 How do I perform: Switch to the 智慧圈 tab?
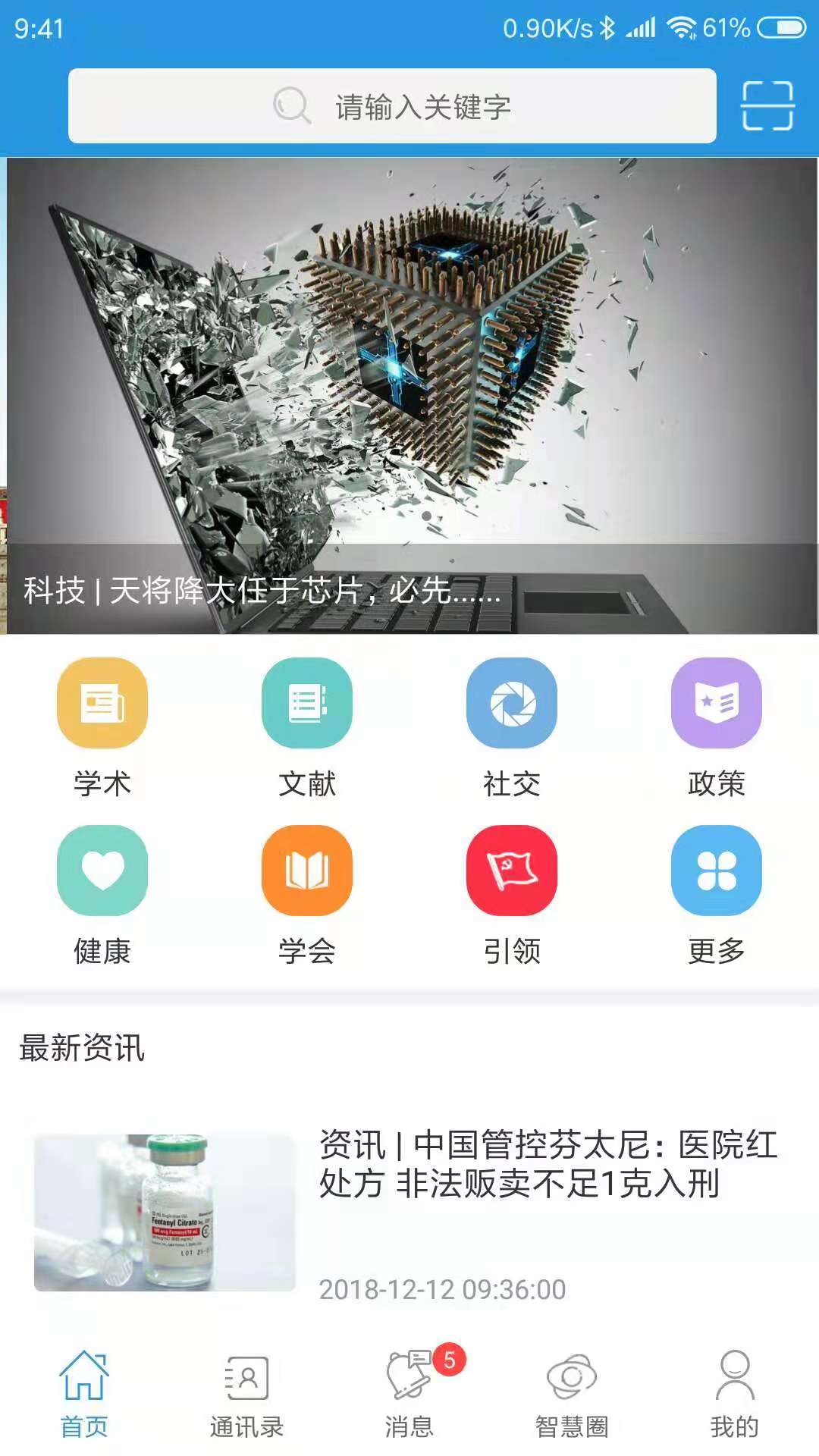coord(572,1394)
